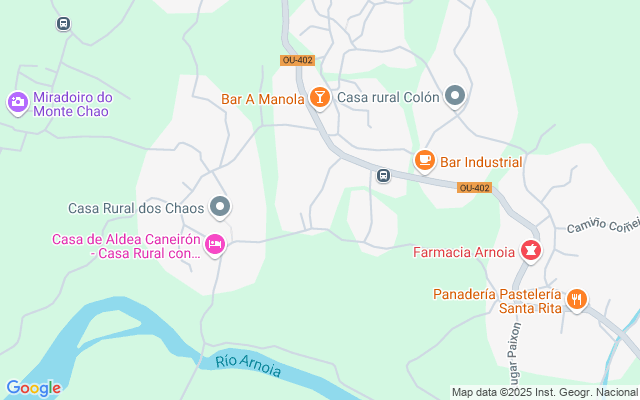Open the Casa de Aldea Caneirón lodging pin

pyautogui.click(x=215, y=244)
